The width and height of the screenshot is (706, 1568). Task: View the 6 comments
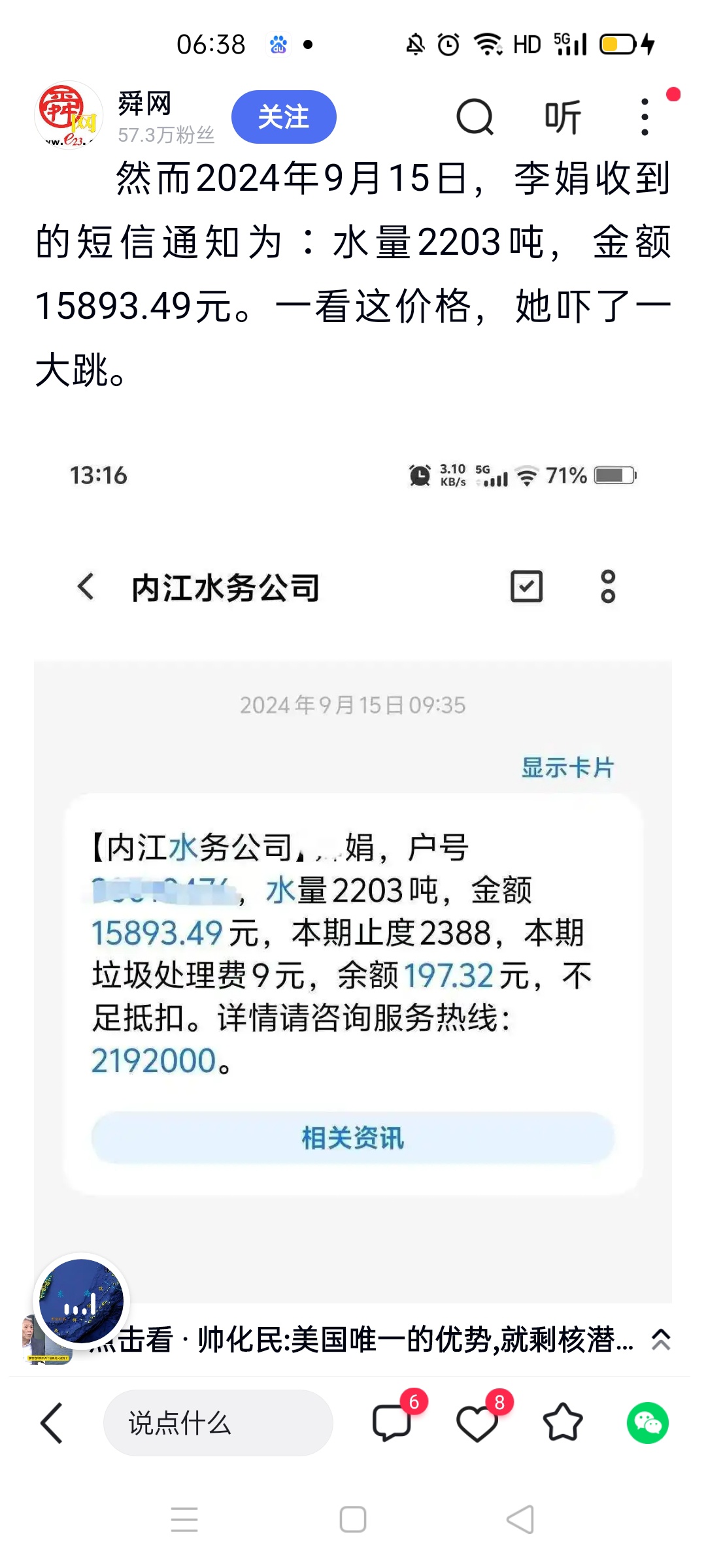(x=392, y=1423)
